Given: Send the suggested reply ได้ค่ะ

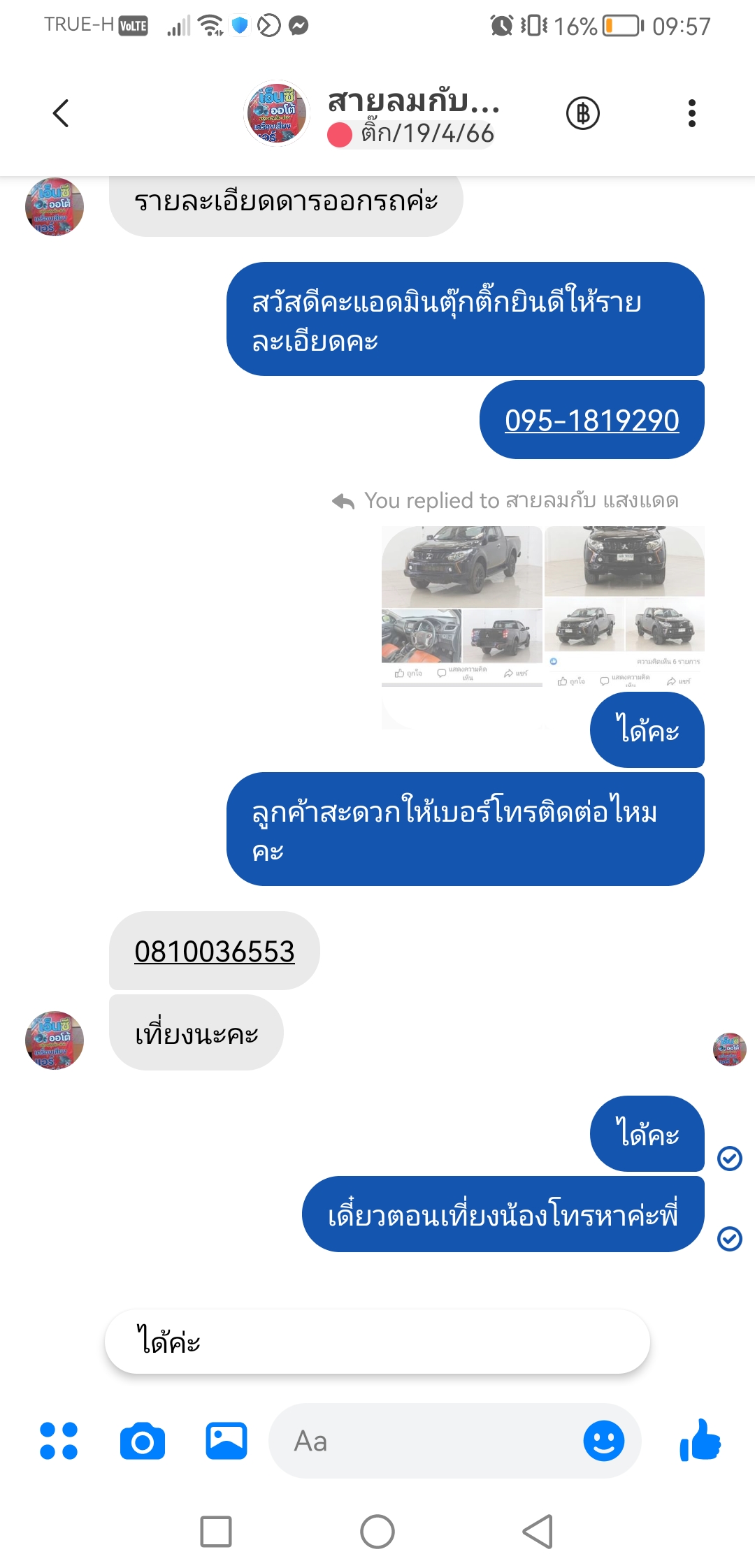Looking at the screenshot, I should [x=377, y=1342].
